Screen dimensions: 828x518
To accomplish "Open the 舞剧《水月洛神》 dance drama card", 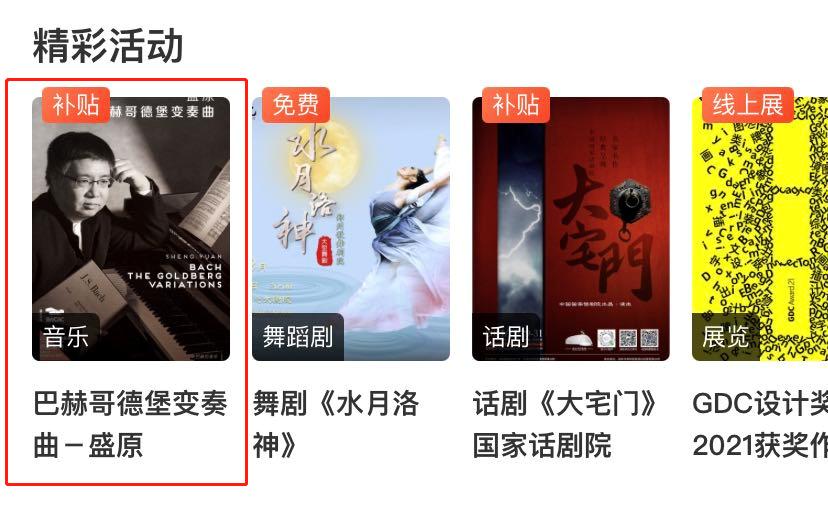I will click(350, 230).
